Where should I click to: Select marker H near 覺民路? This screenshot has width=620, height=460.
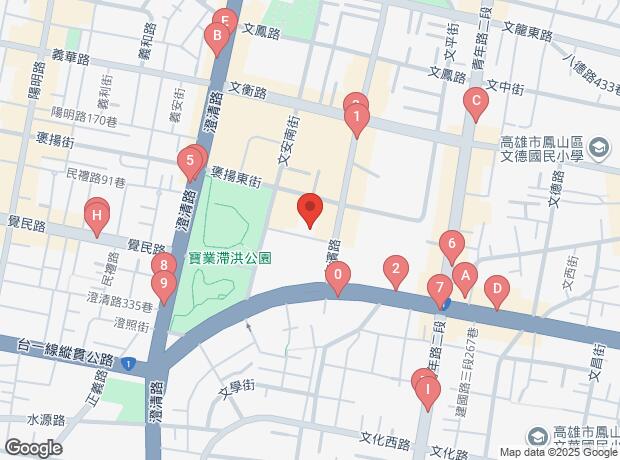96,215
